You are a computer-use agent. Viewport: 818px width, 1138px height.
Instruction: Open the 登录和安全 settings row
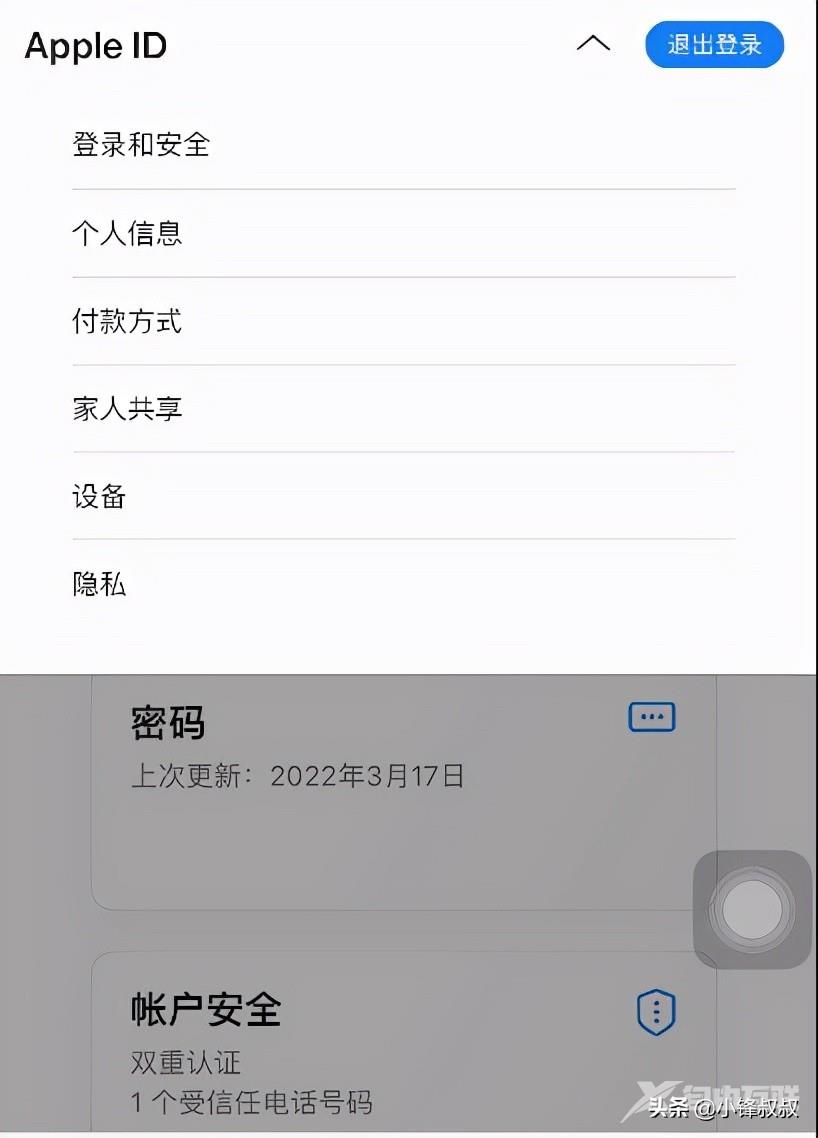pyautogui.click(x=140, y=145)
